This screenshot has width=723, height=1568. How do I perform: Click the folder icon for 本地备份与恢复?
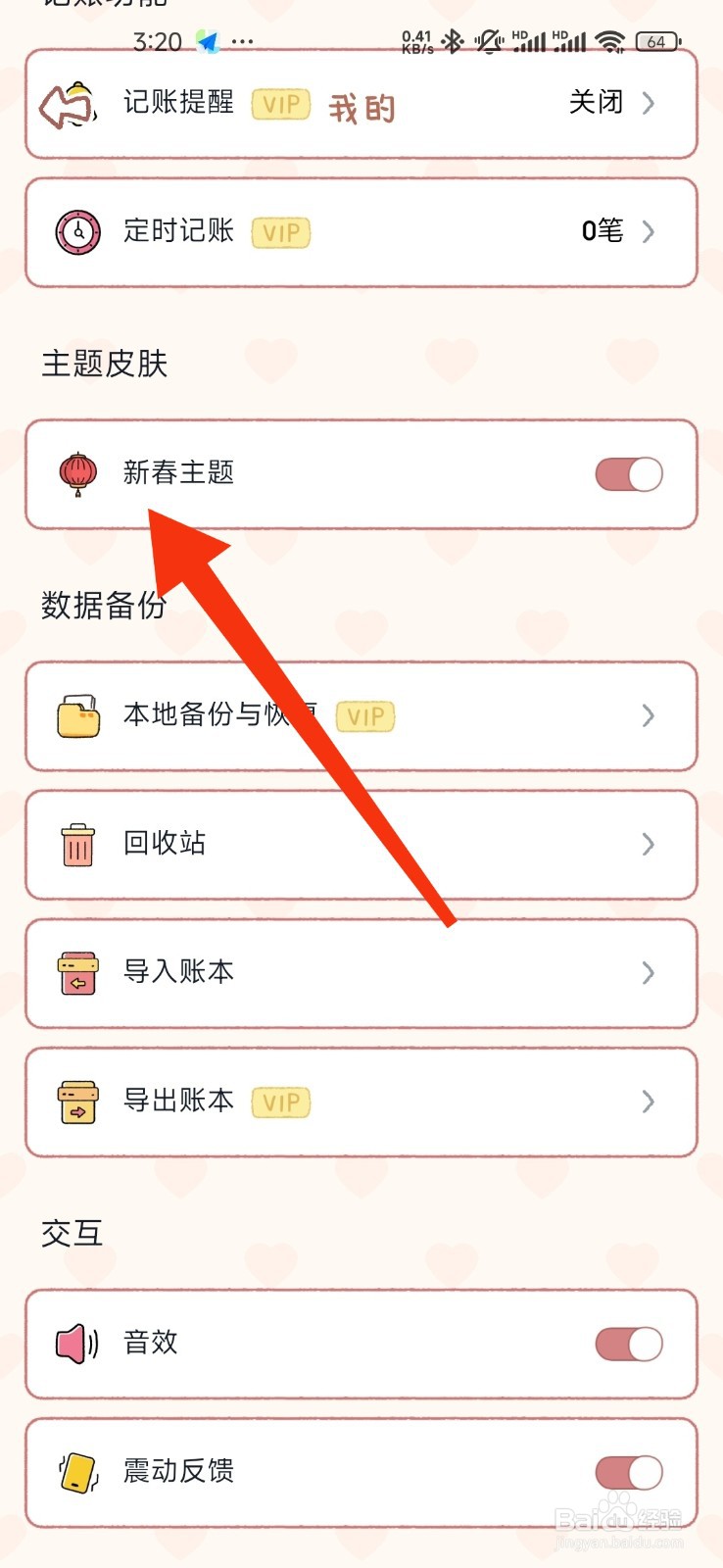[76, 716]
